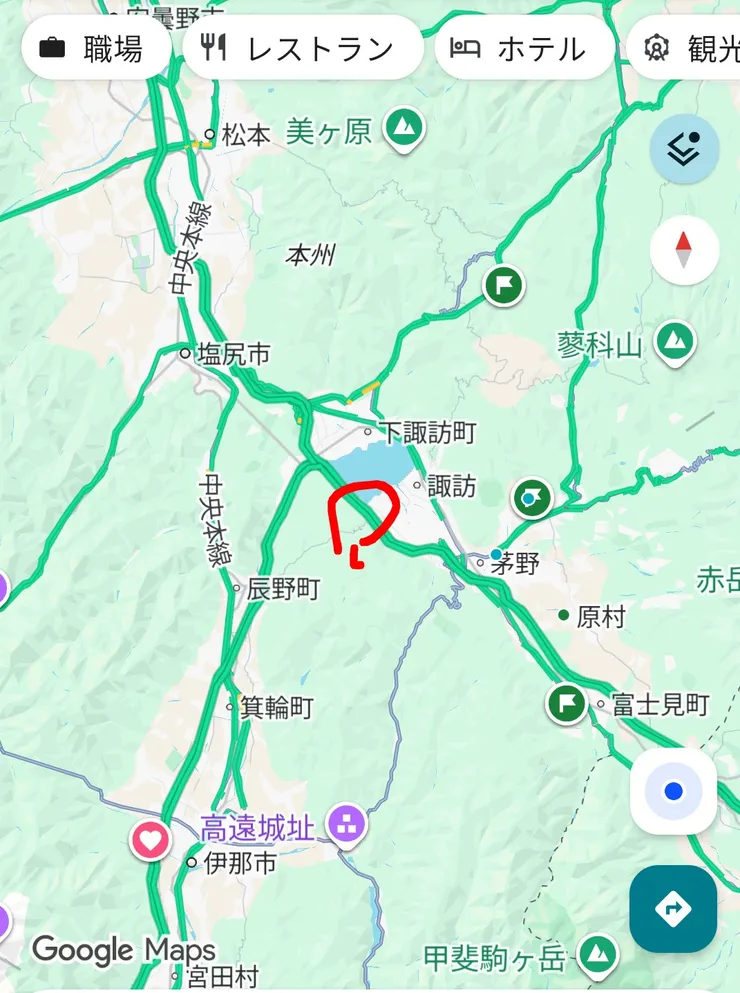Viewport: 740px width, 993px height.
Task: Open the レストラン category chip
Action: coord(302,46)
